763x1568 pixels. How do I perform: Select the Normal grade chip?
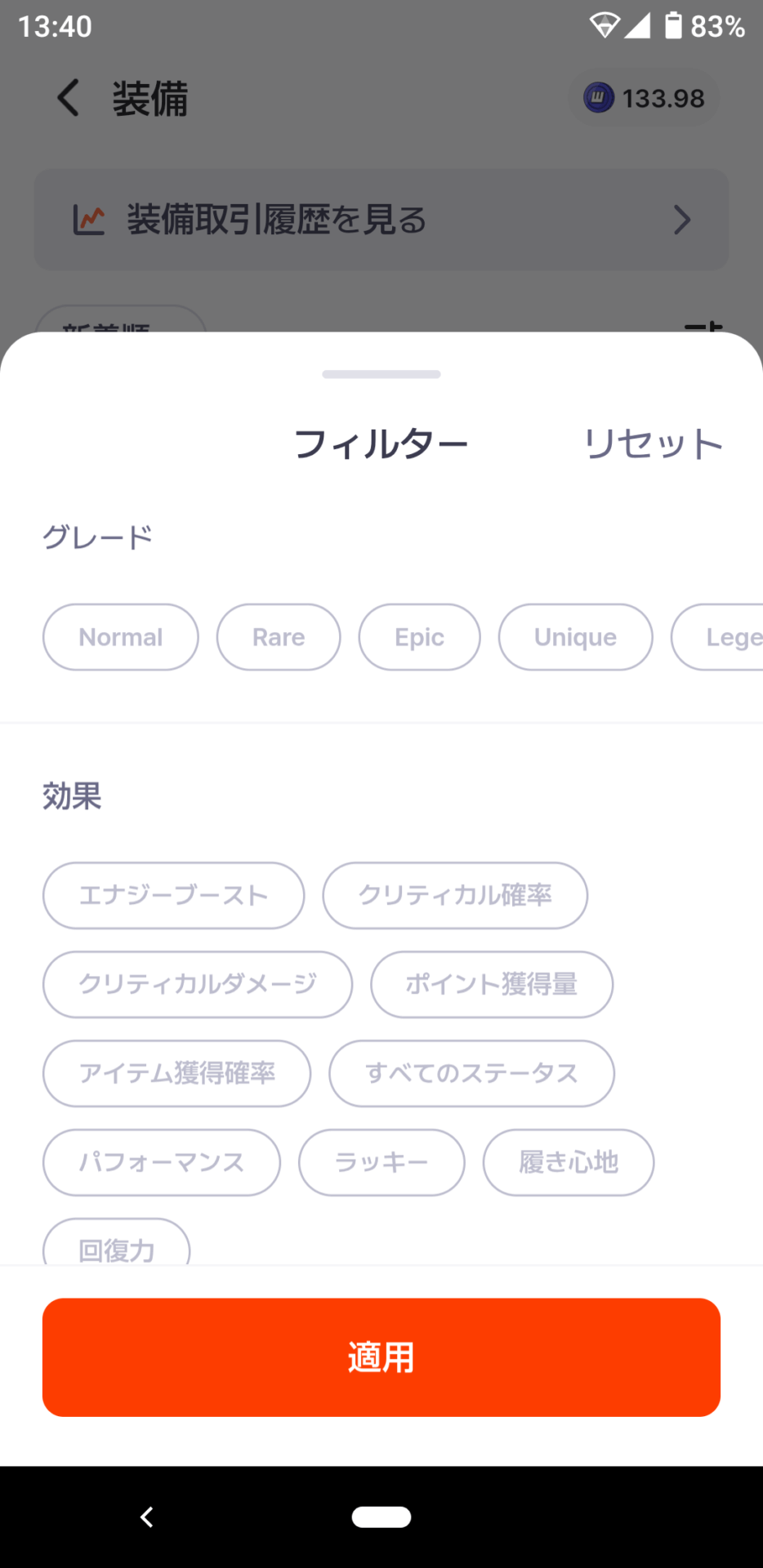click(121, 637)
